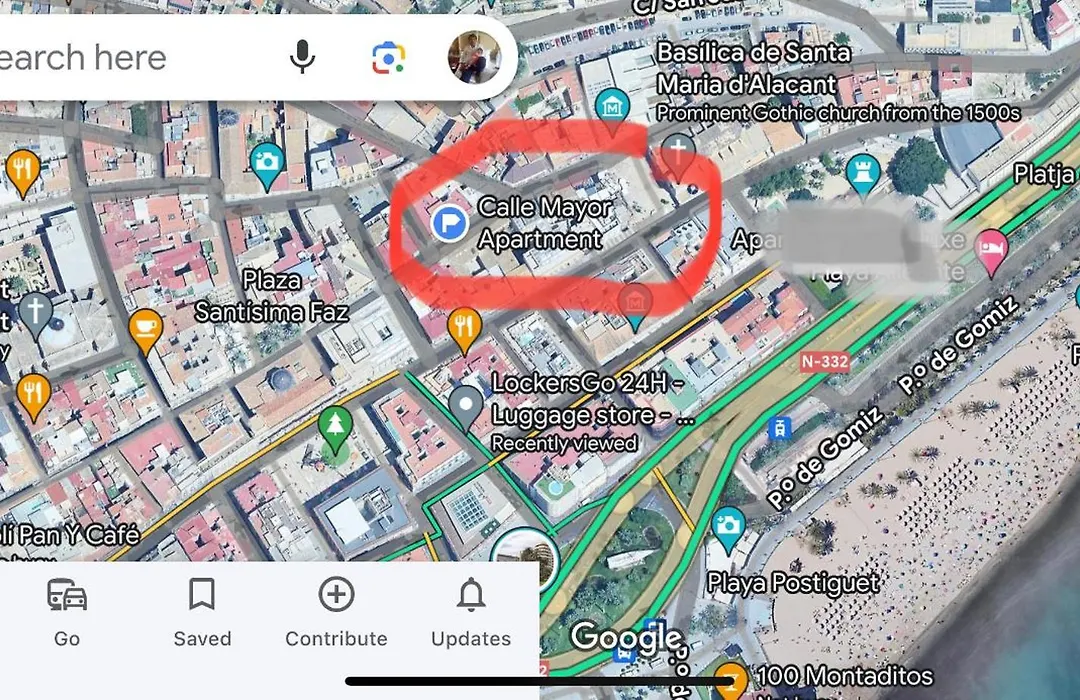Open the account profile picture
1080x700 pixels.
(x=474, y=57)
